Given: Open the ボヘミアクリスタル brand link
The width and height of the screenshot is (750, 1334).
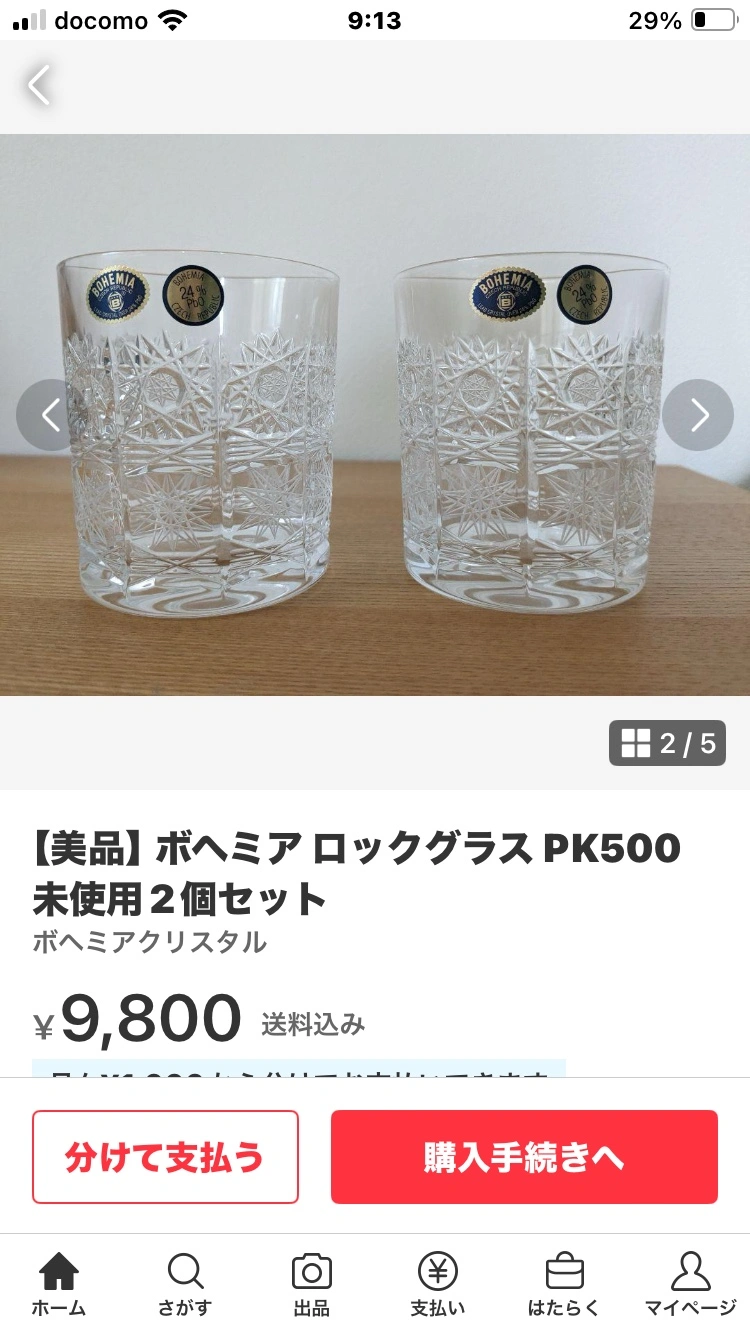Looking at the screenshot, I should coord(150,942).
